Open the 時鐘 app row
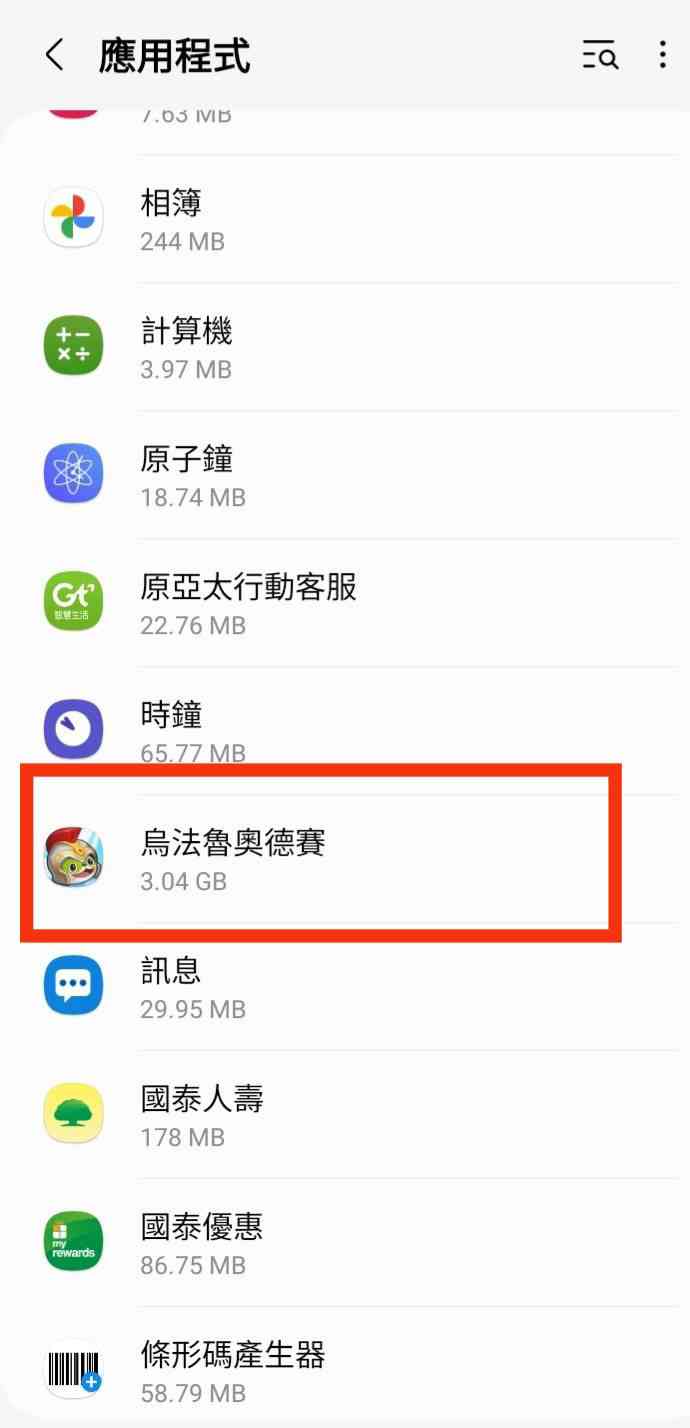The width and height of the screenshot is (690, 1428). tap(345, 730)
